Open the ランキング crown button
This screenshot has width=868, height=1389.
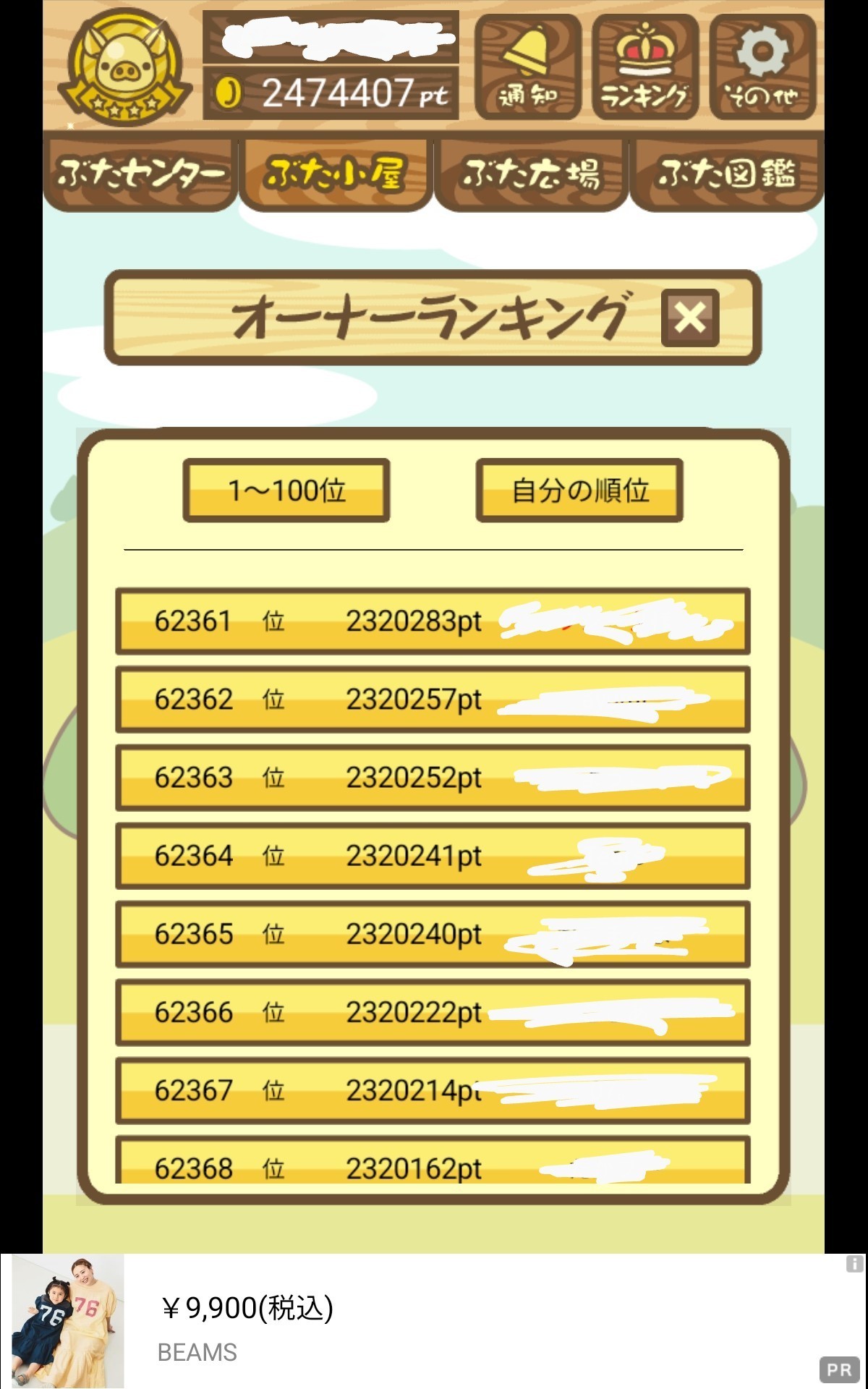[645, 67]
